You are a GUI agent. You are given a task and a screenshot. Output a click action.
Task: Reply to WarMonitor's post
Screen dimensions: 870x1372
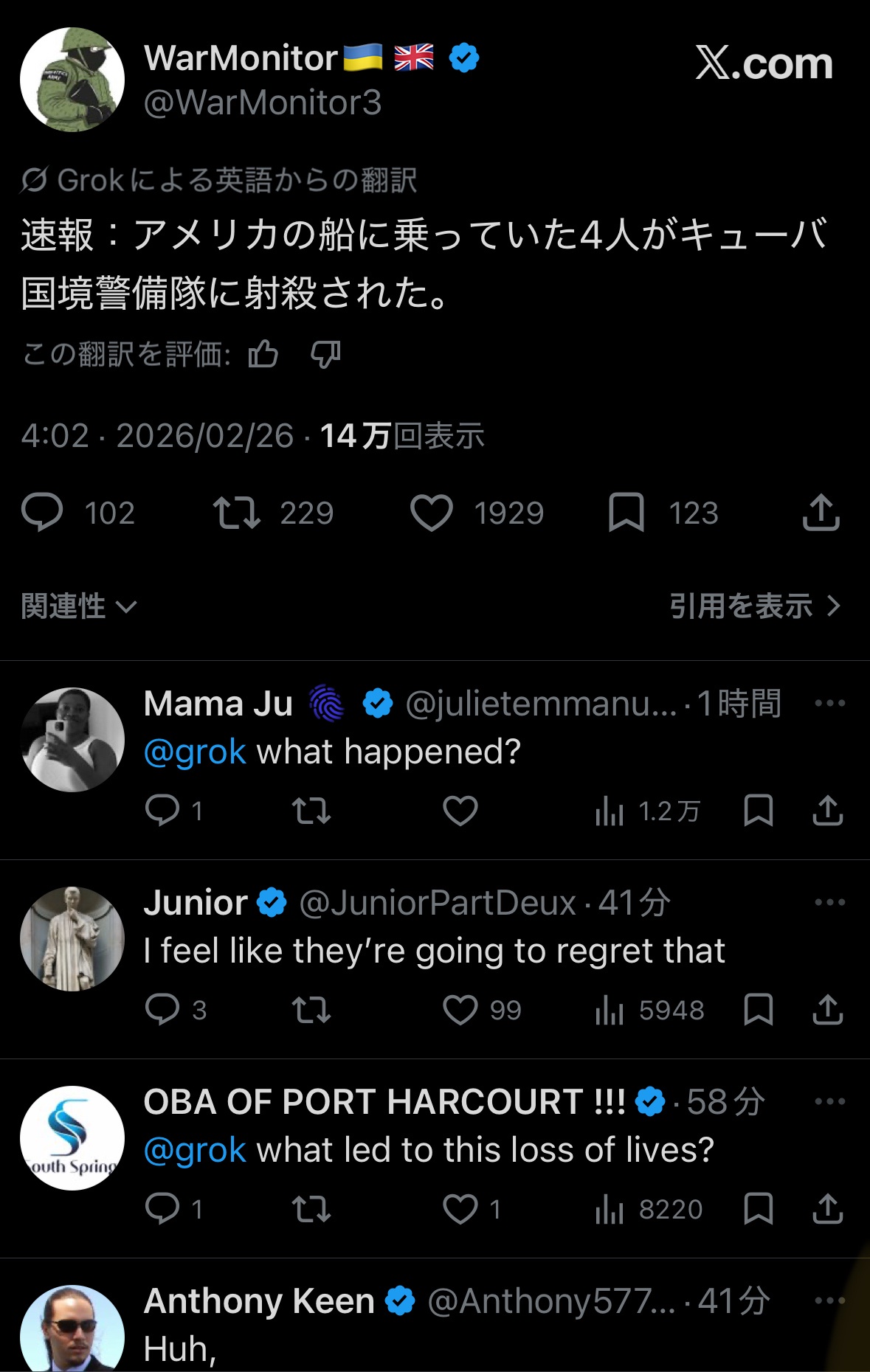click(x=42, y=513)
